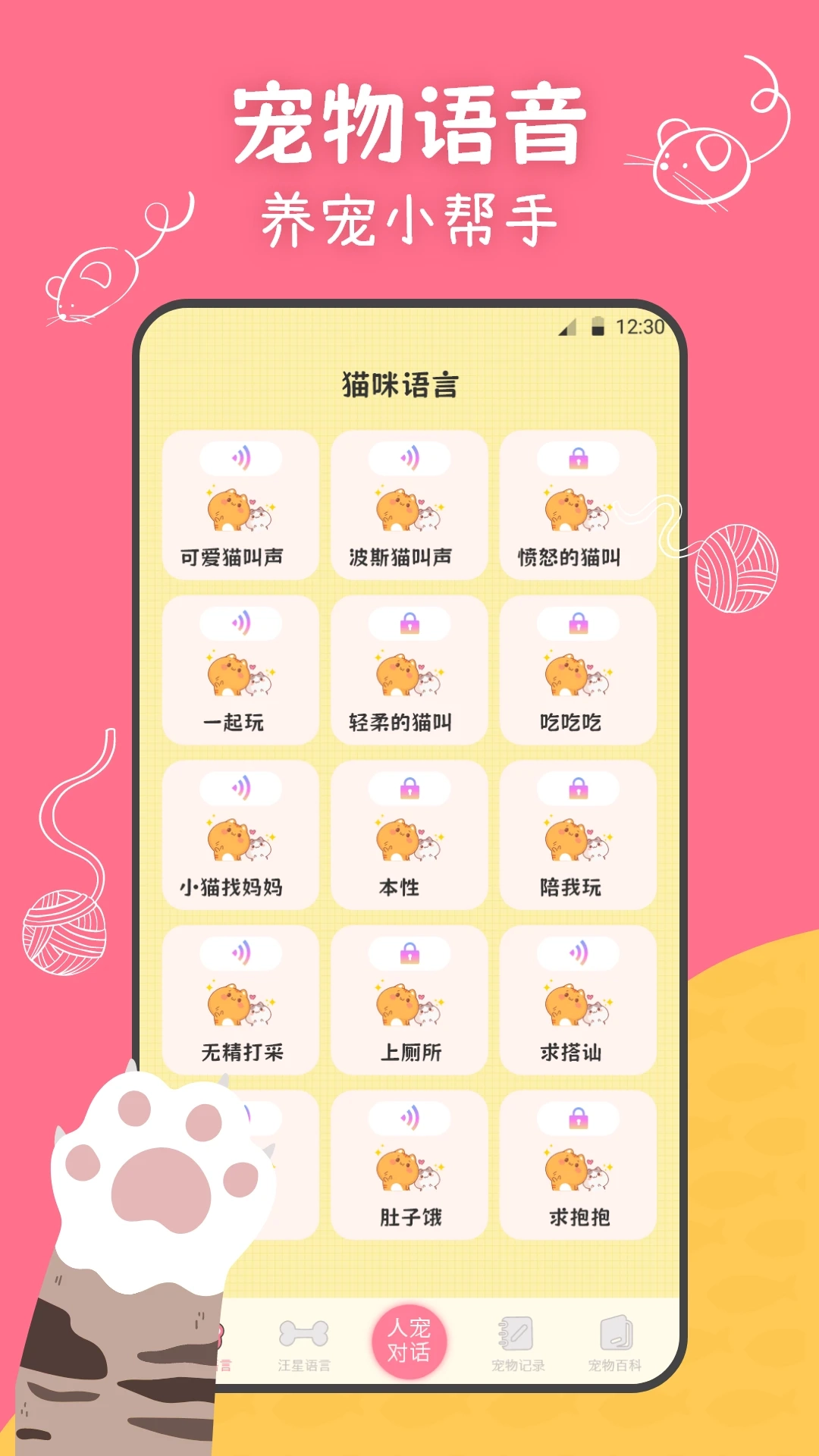Click the lock icon on 轻柔的猫叫
Image resolution: width=819 pixels, height=1456 pixels.
[x=409, y=625]
